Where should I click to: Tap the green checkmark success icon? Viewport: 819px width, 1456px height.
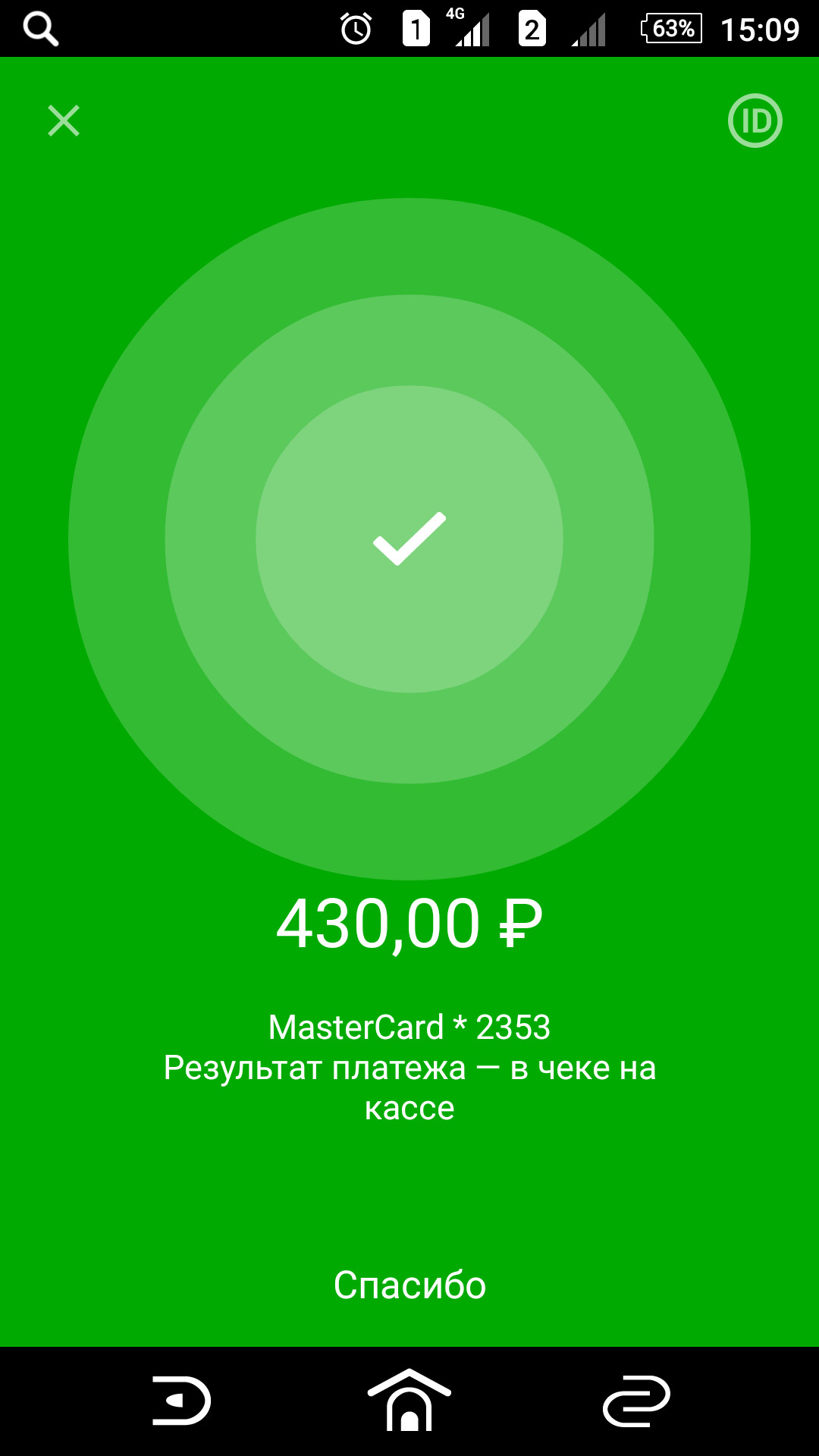coord(409,538)
